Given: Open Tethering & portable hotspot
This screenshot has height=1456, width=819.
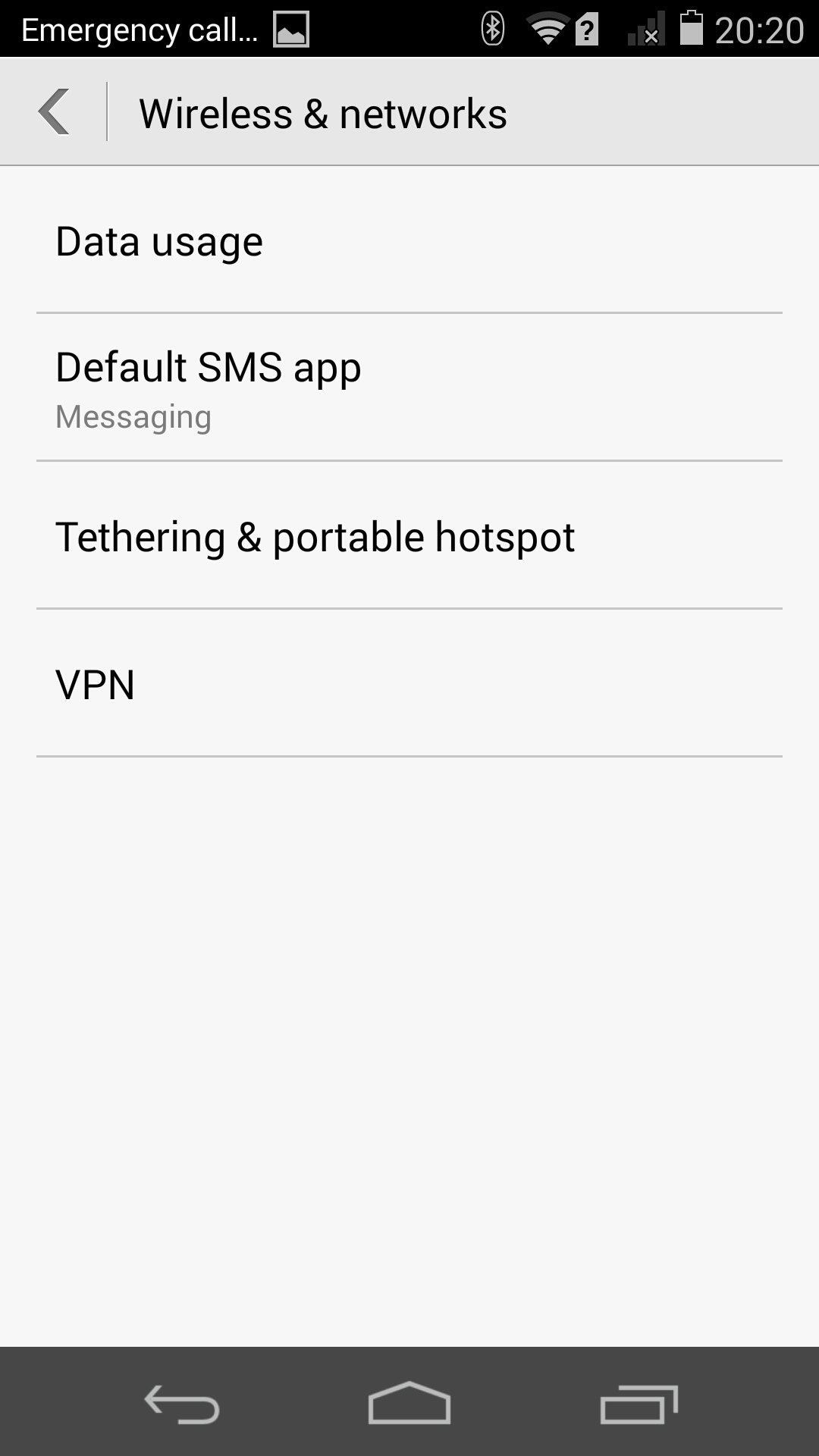Looking at the screenshot, I should pyautogui.click(x=409, y=537).
